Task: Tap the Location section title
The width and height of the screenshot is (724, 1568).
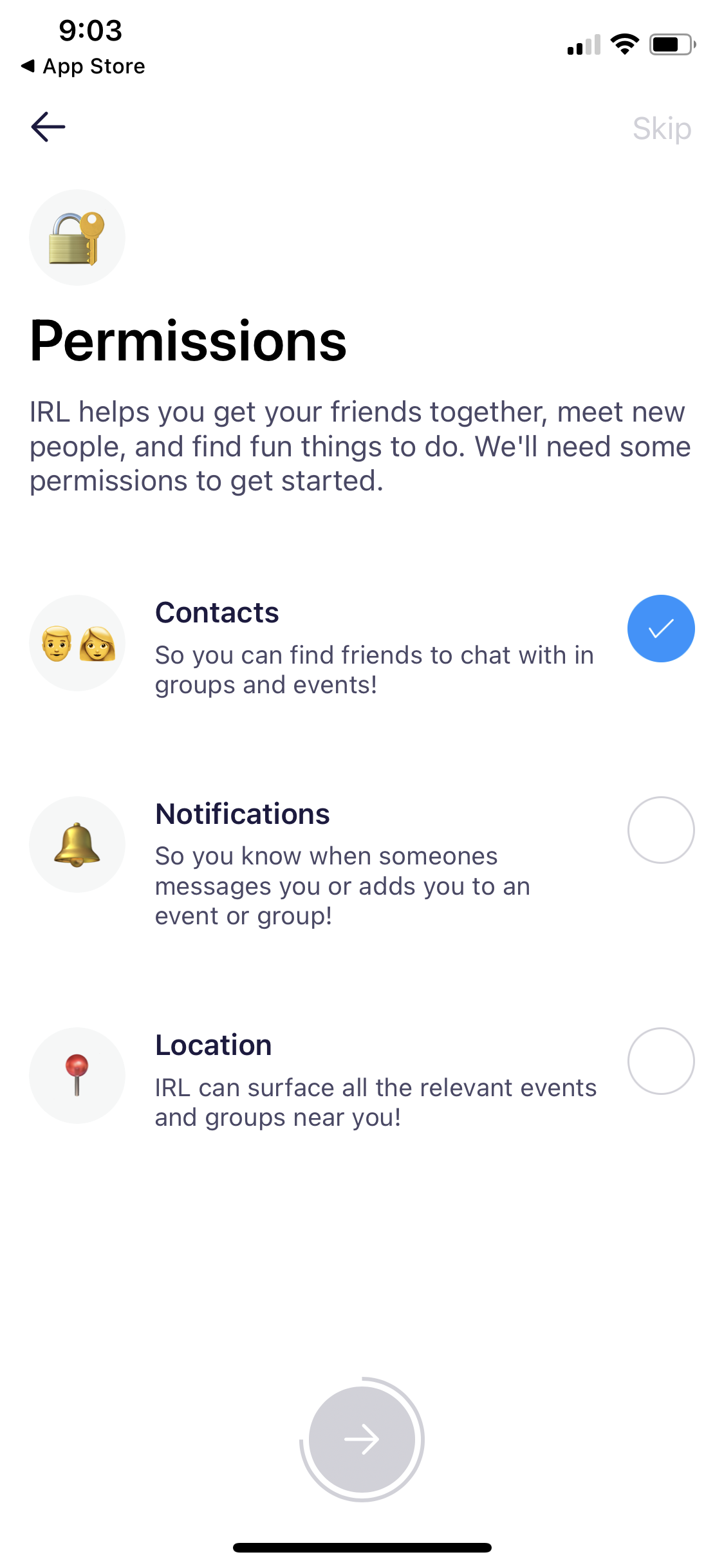Action: pos(213,1045)
